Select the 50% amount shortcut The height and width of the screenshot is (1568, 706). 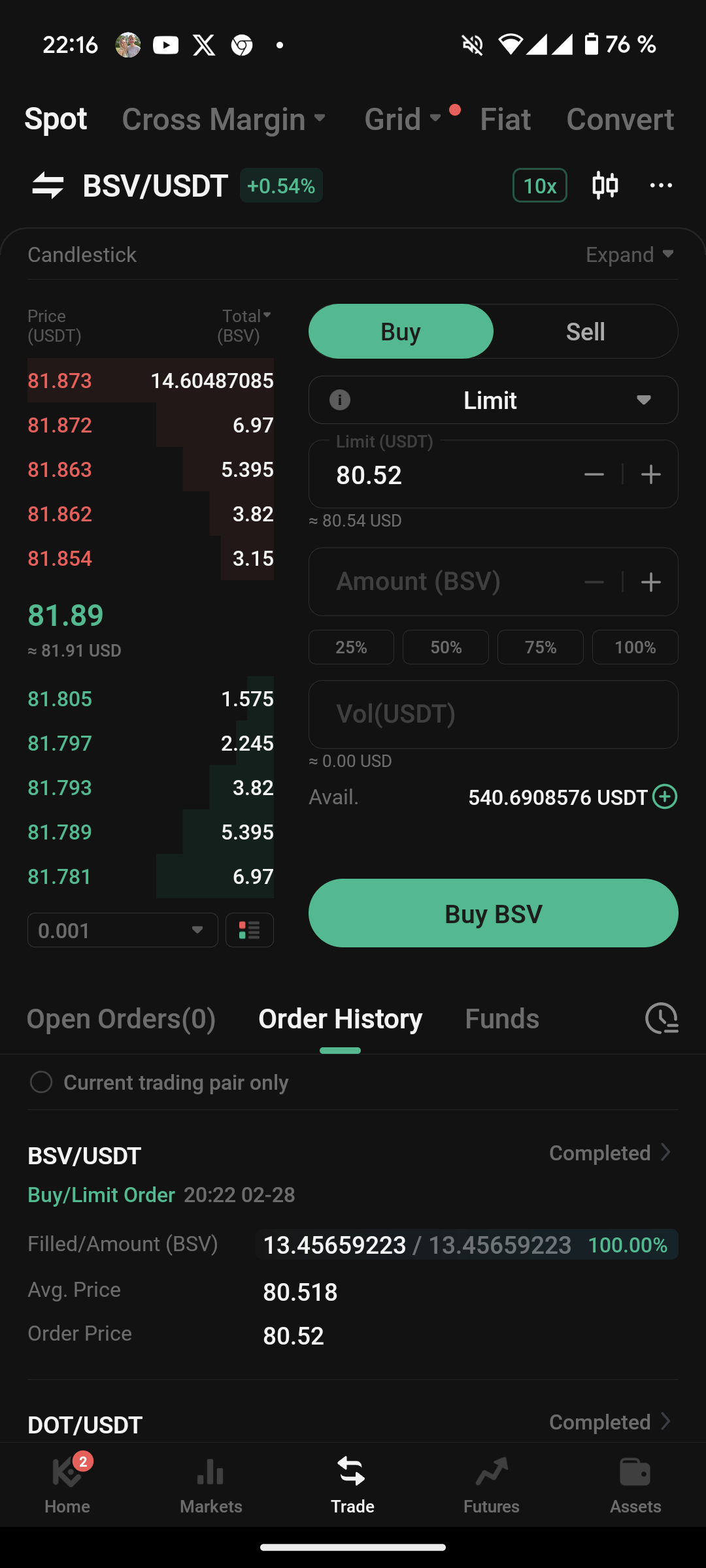point(446,647)
